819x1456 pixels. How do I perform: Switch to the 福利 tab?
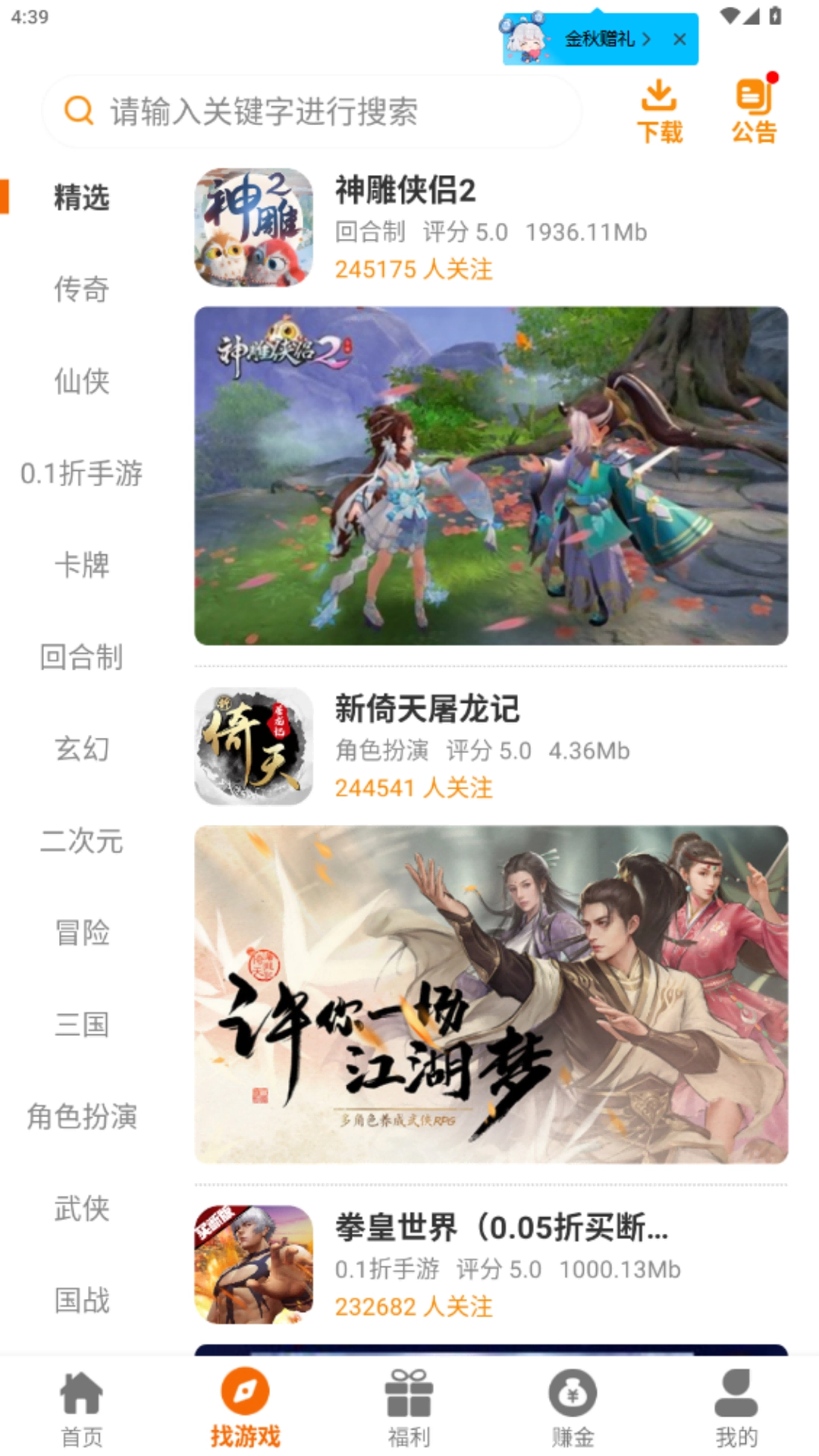click(x=409, y=1407)
